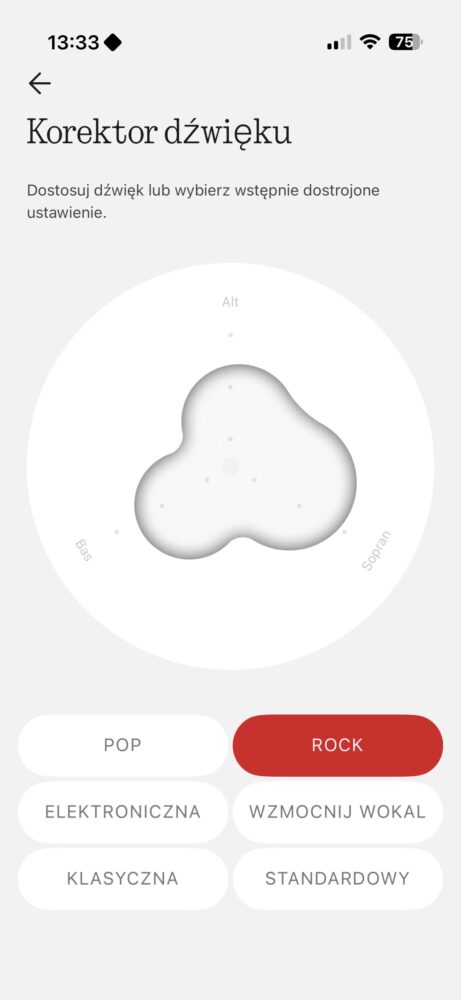Go back using the arrow
The height and width of the screenshot is (1000, 461).
40,84
